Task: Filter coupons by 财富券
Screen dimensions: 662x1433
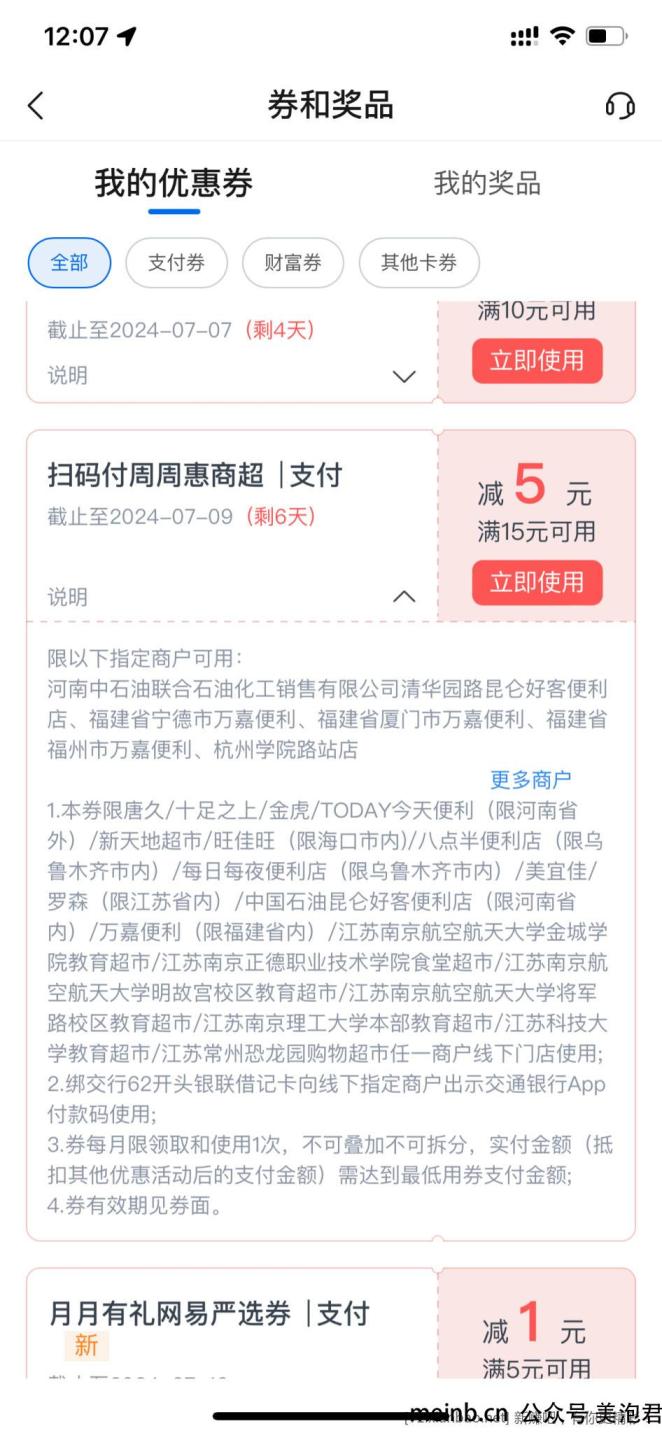Action: 293,262
